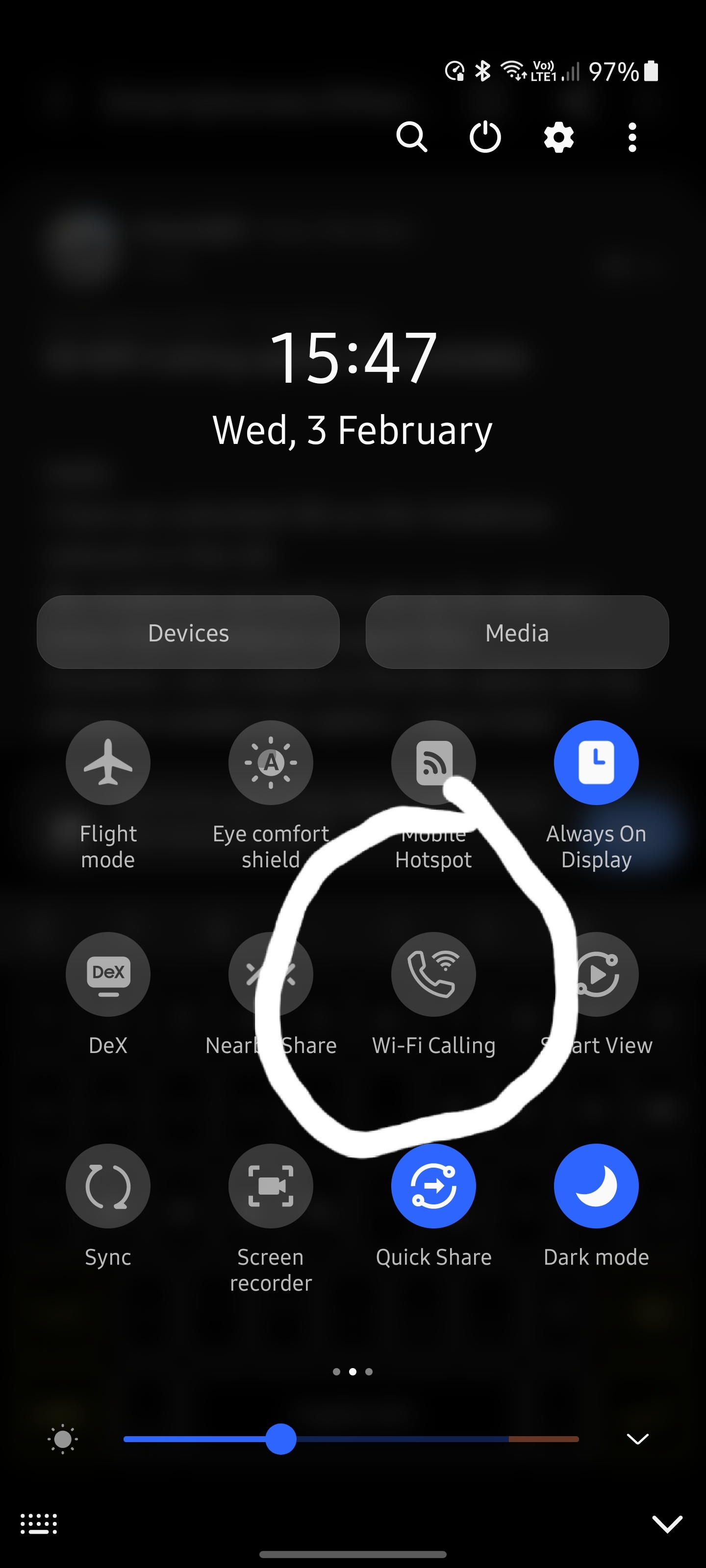Turn off Quick Share

[x=433, y=1186]
